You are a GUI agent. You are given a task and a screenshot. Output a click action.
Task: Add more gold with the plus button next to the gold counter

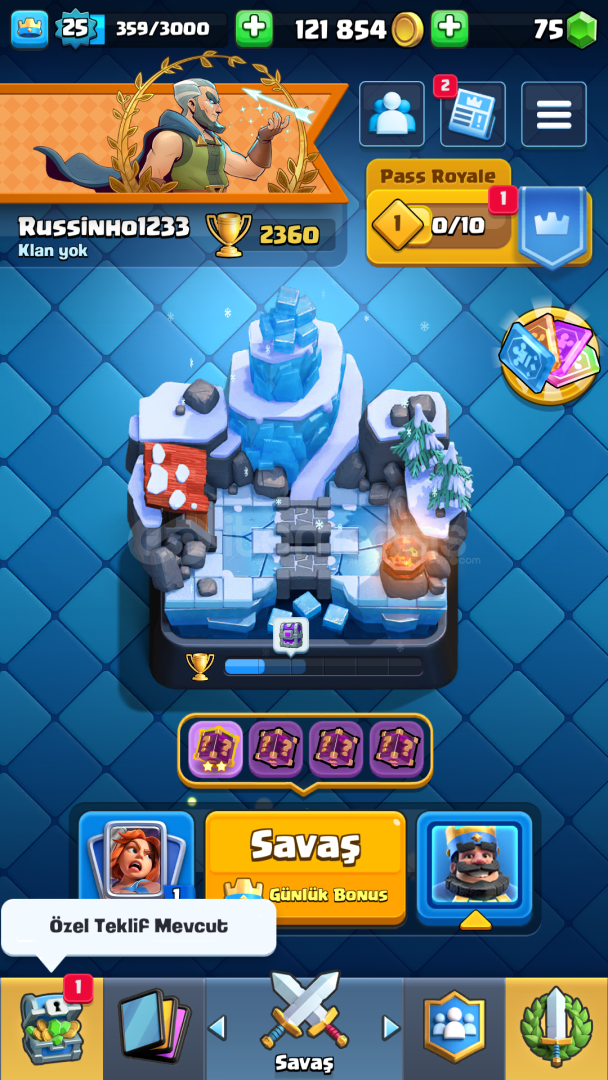click(x=450, y=29)
